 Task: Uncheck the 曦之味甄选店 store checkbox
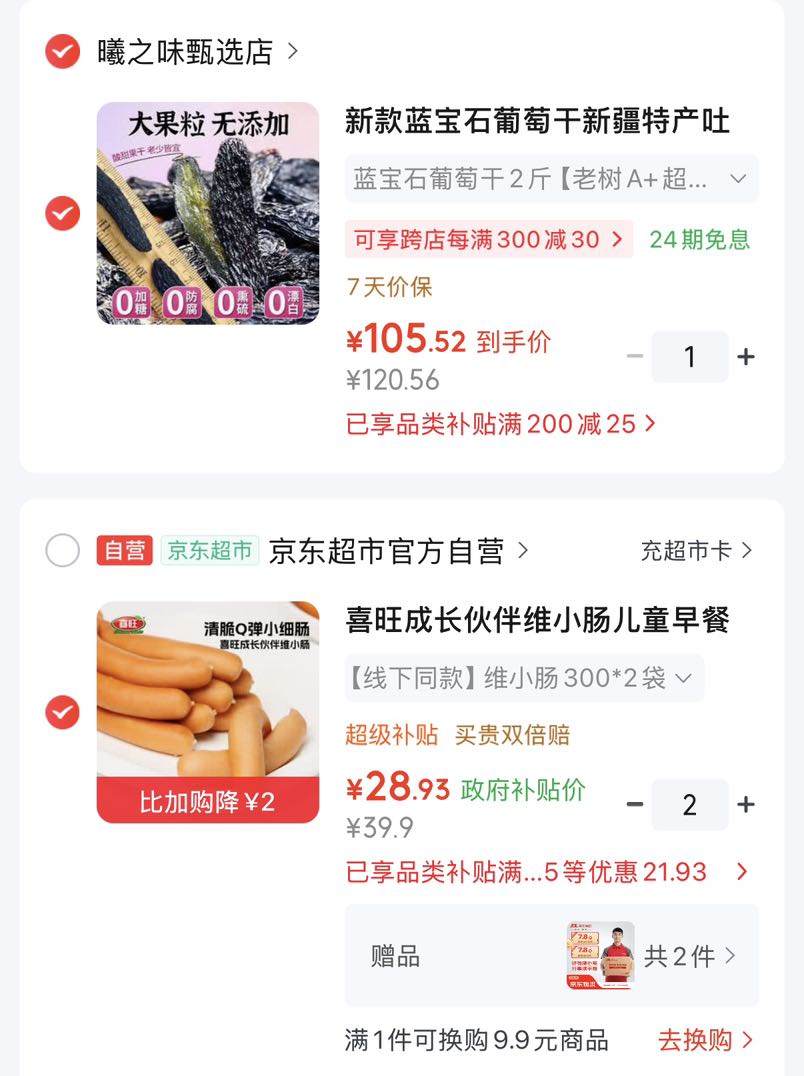pos(62,51)
